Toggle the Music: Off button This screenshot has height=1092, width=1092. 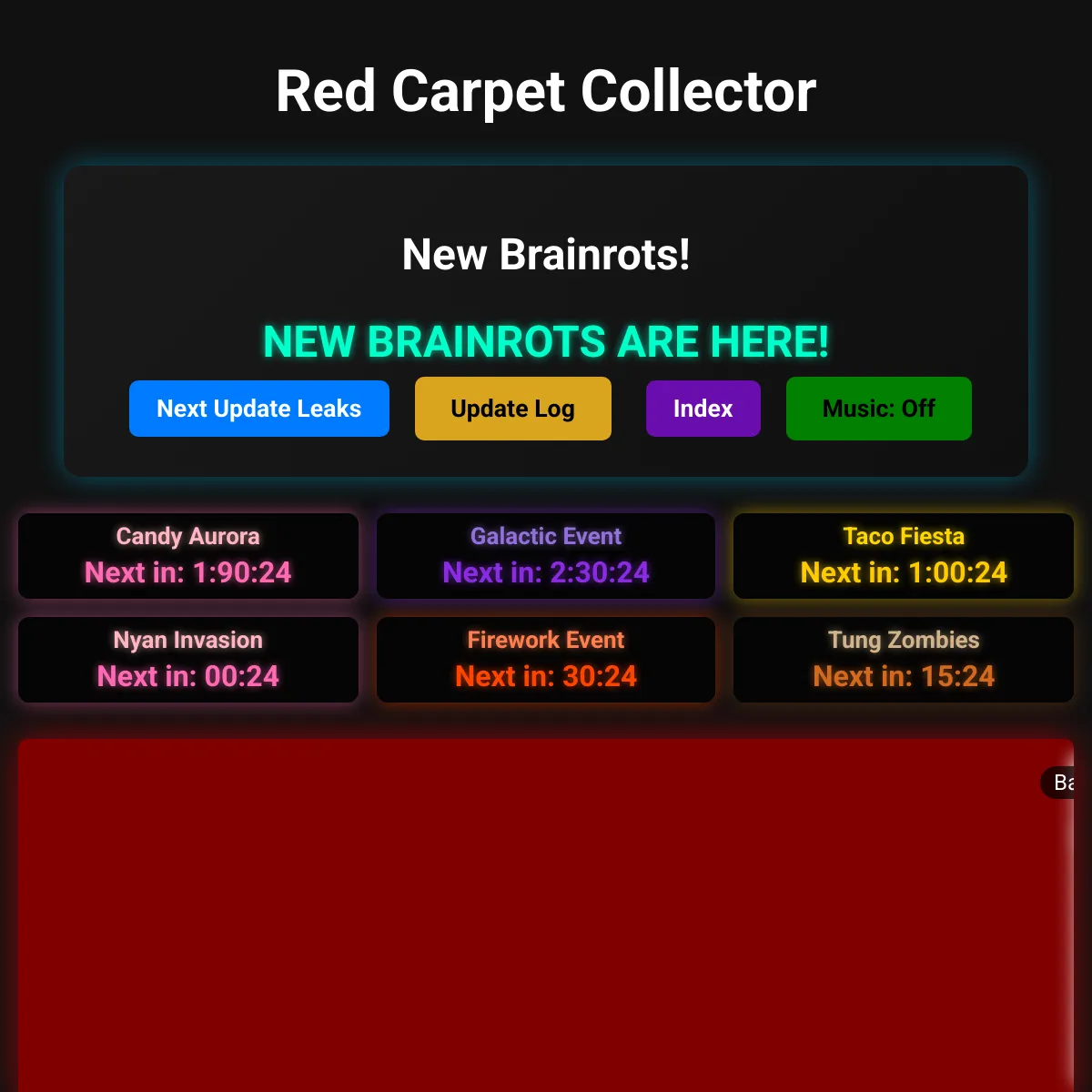[878, 409]
